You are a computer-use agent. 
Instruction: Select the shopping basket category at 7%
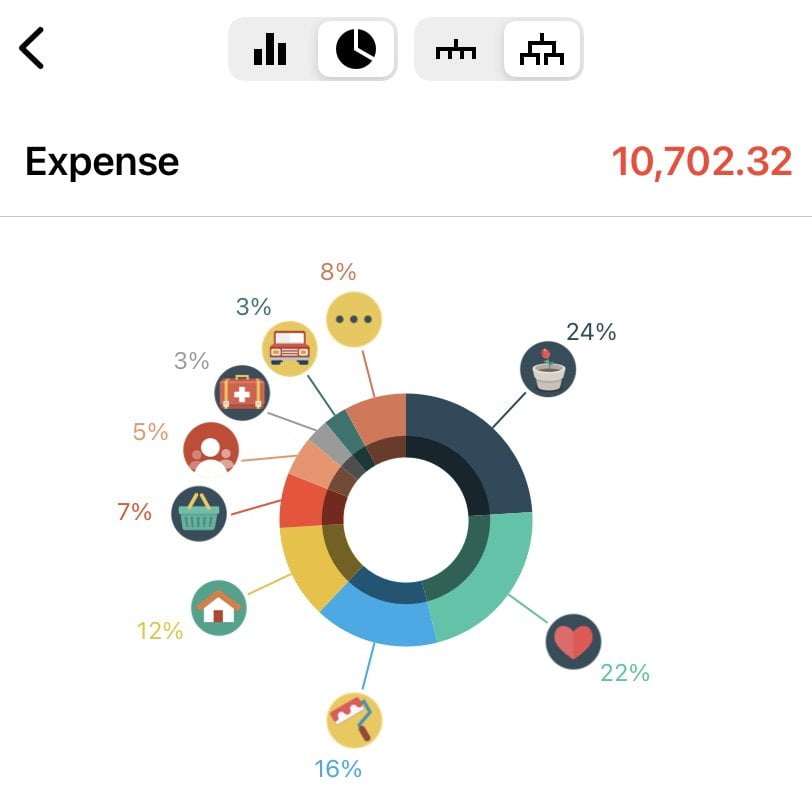pyautogui.click(x=199, y=514)
